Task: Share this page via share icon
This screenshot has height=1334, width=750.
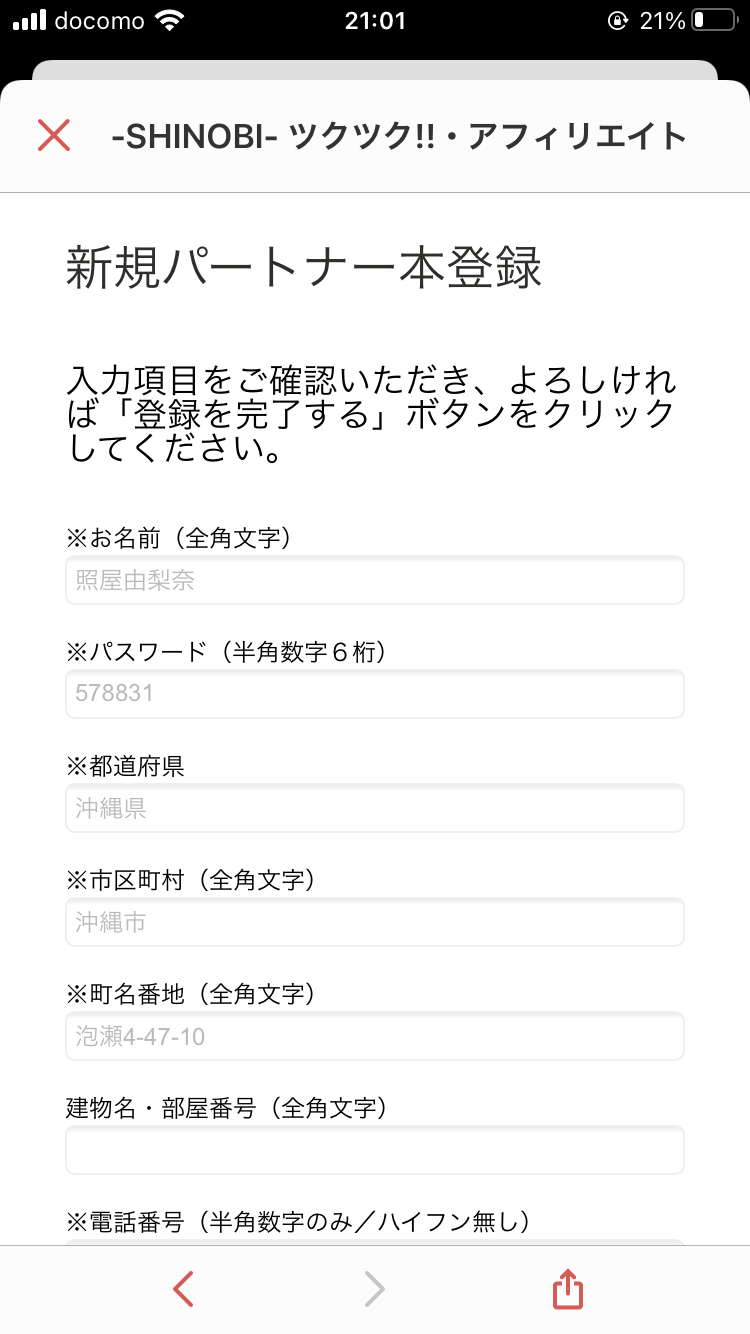Action: click(x=567, y=1289)
